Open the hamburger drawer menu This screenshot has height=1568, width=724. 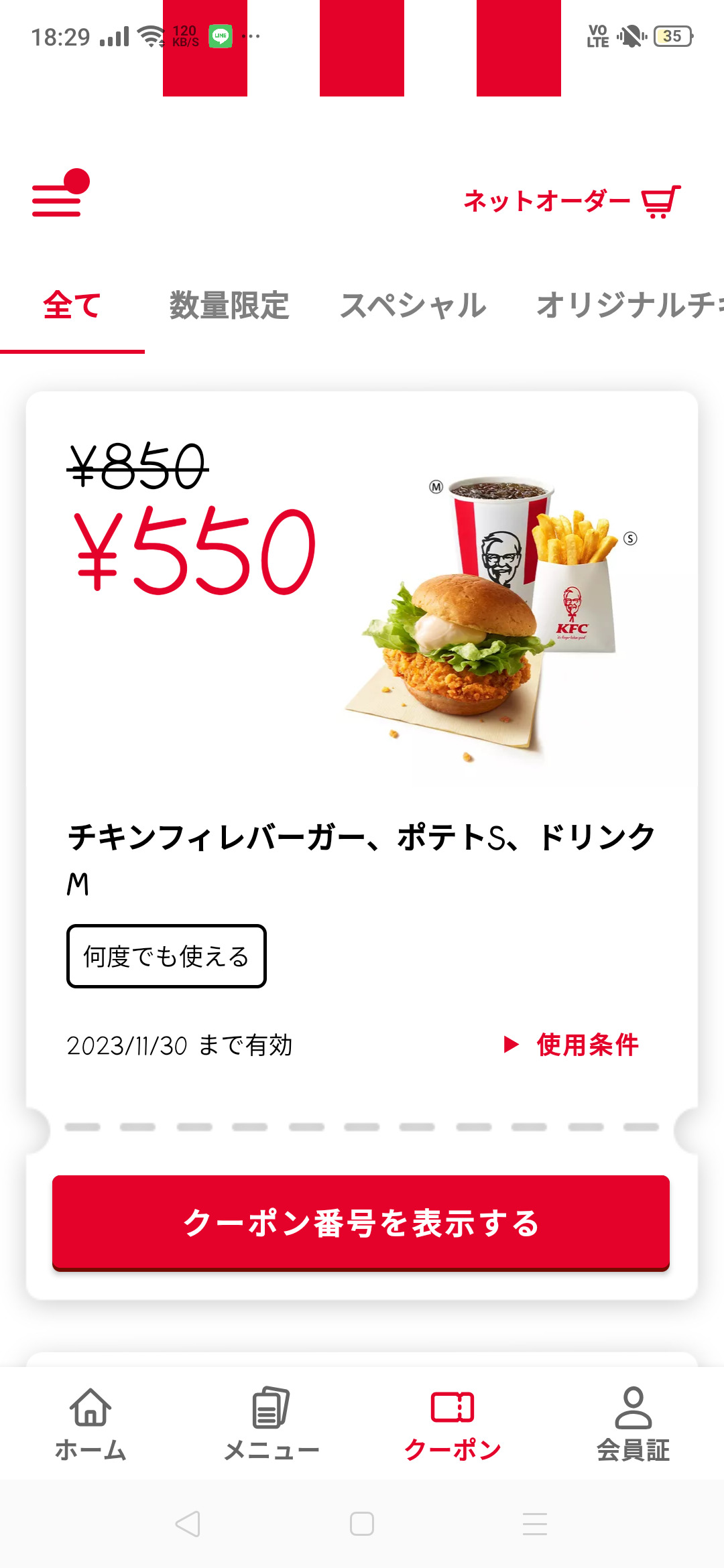pos(59,197)
